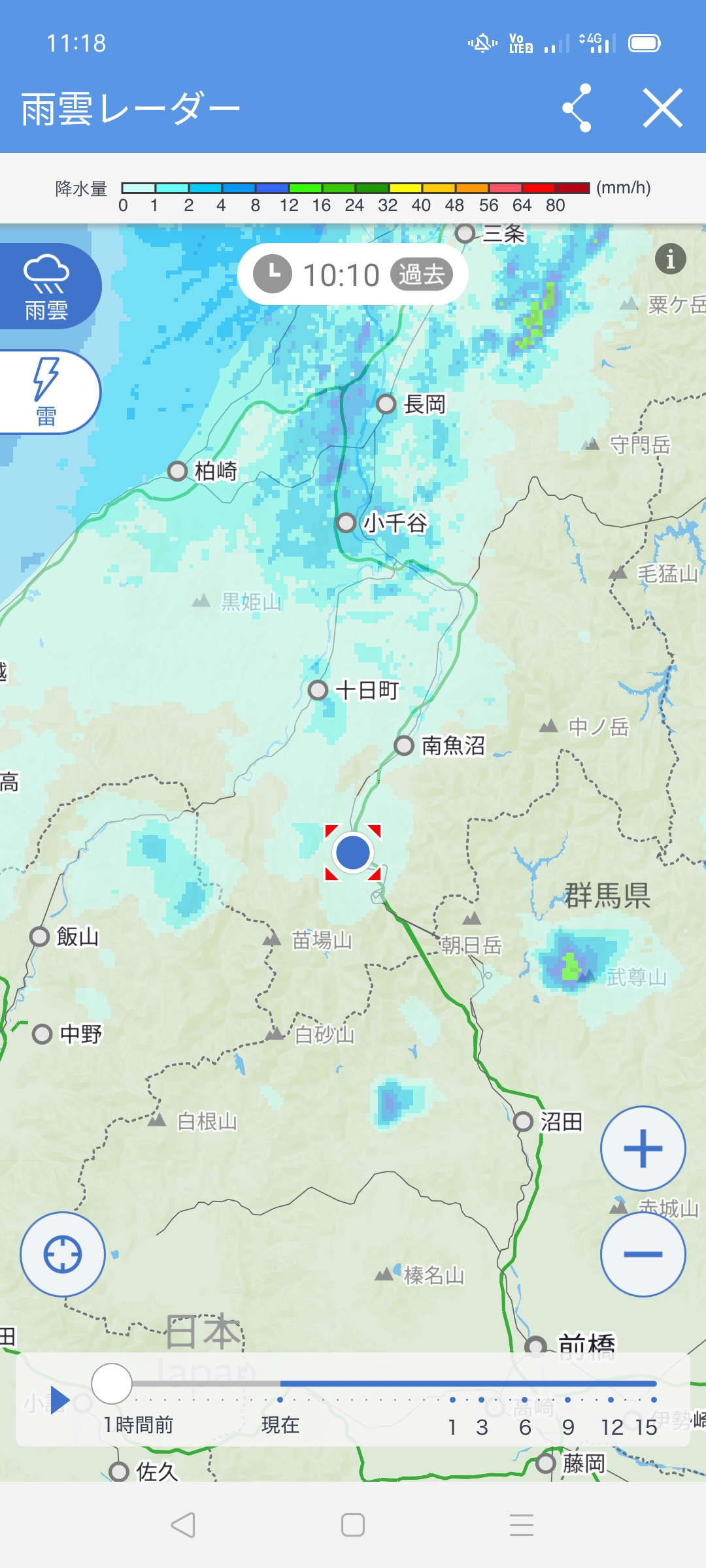Viewport: 706px width, 1568px height.
Task: Select the 15 hour forecast marker
Action: pos(653,1400)
